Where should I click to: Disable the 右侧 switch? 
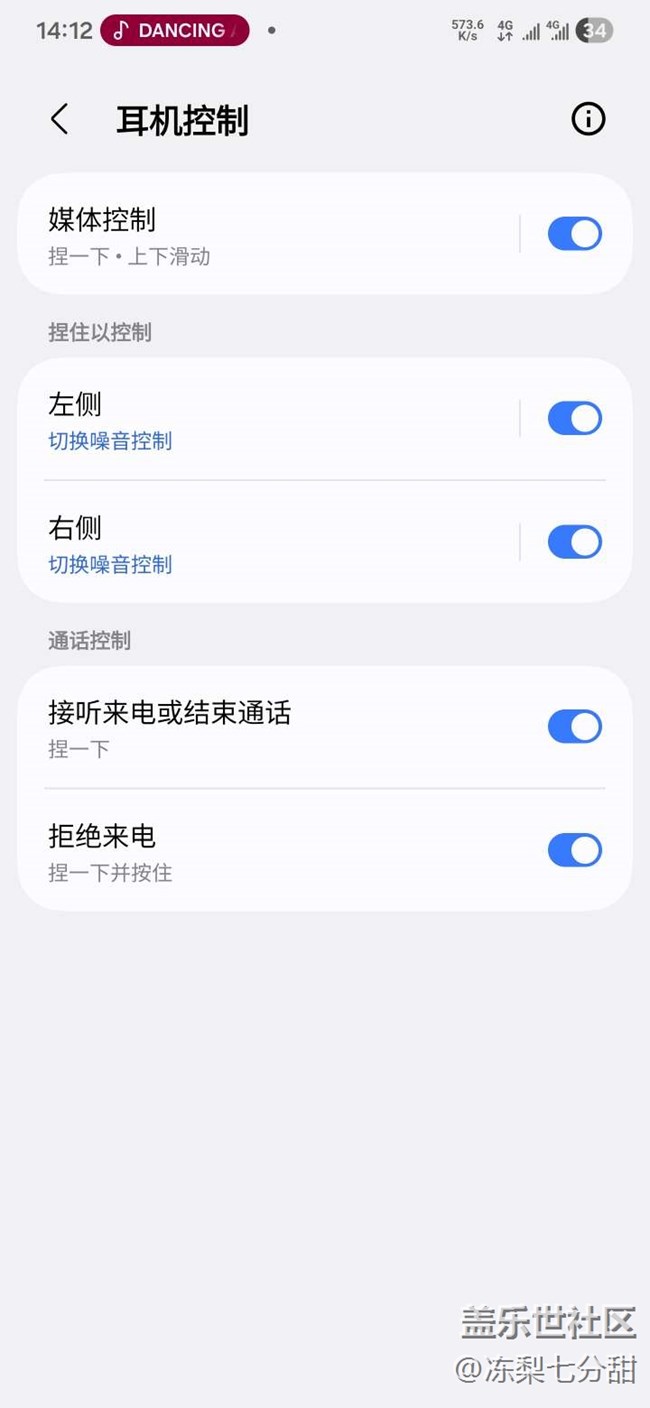[574, 543]
